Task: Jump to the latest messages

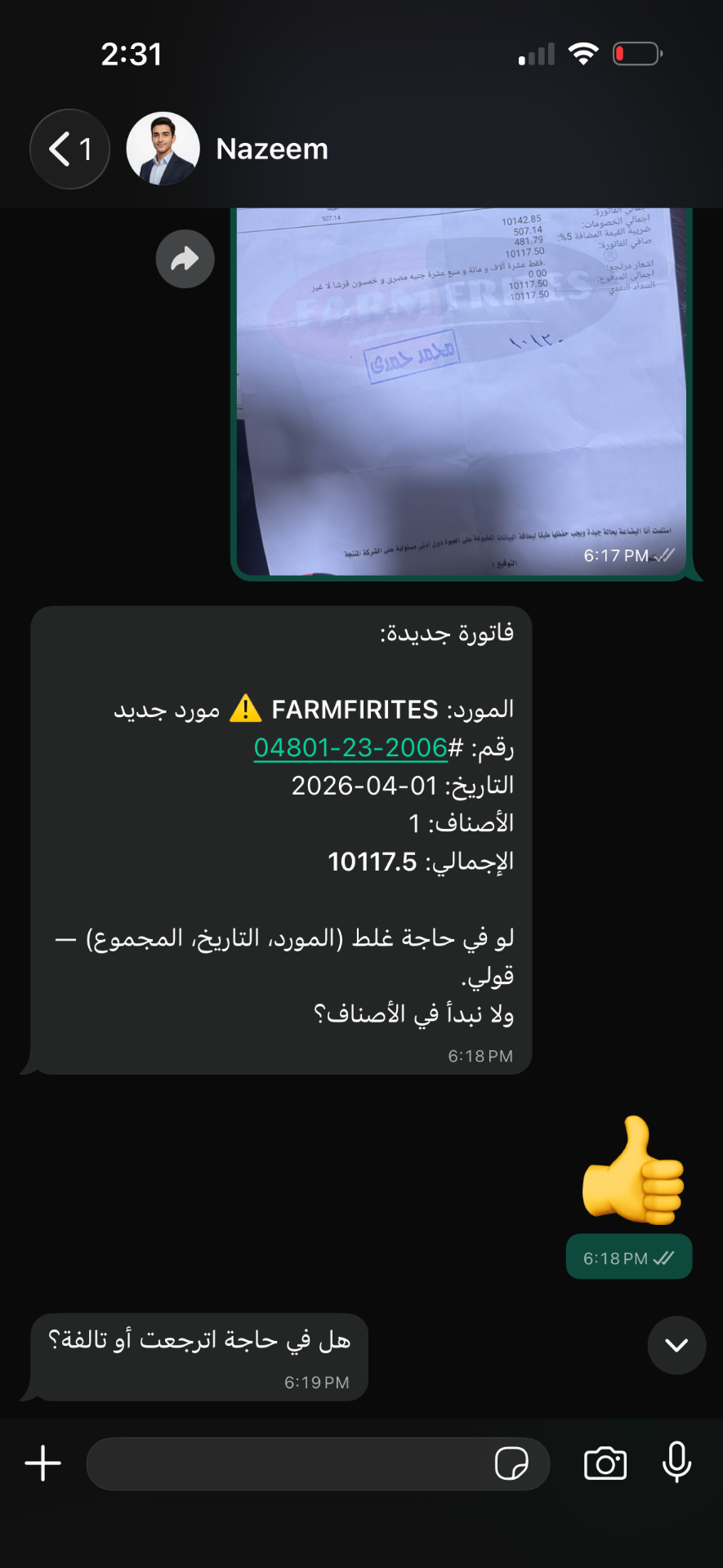Action: point(676,1345)
